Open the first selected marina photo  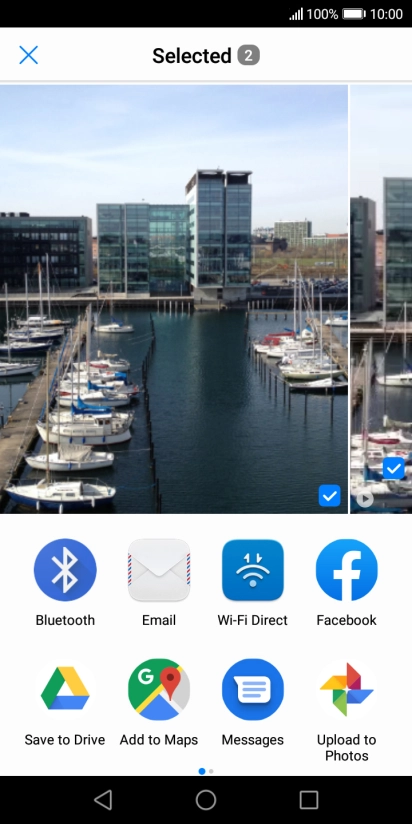[x=174, y=299]
